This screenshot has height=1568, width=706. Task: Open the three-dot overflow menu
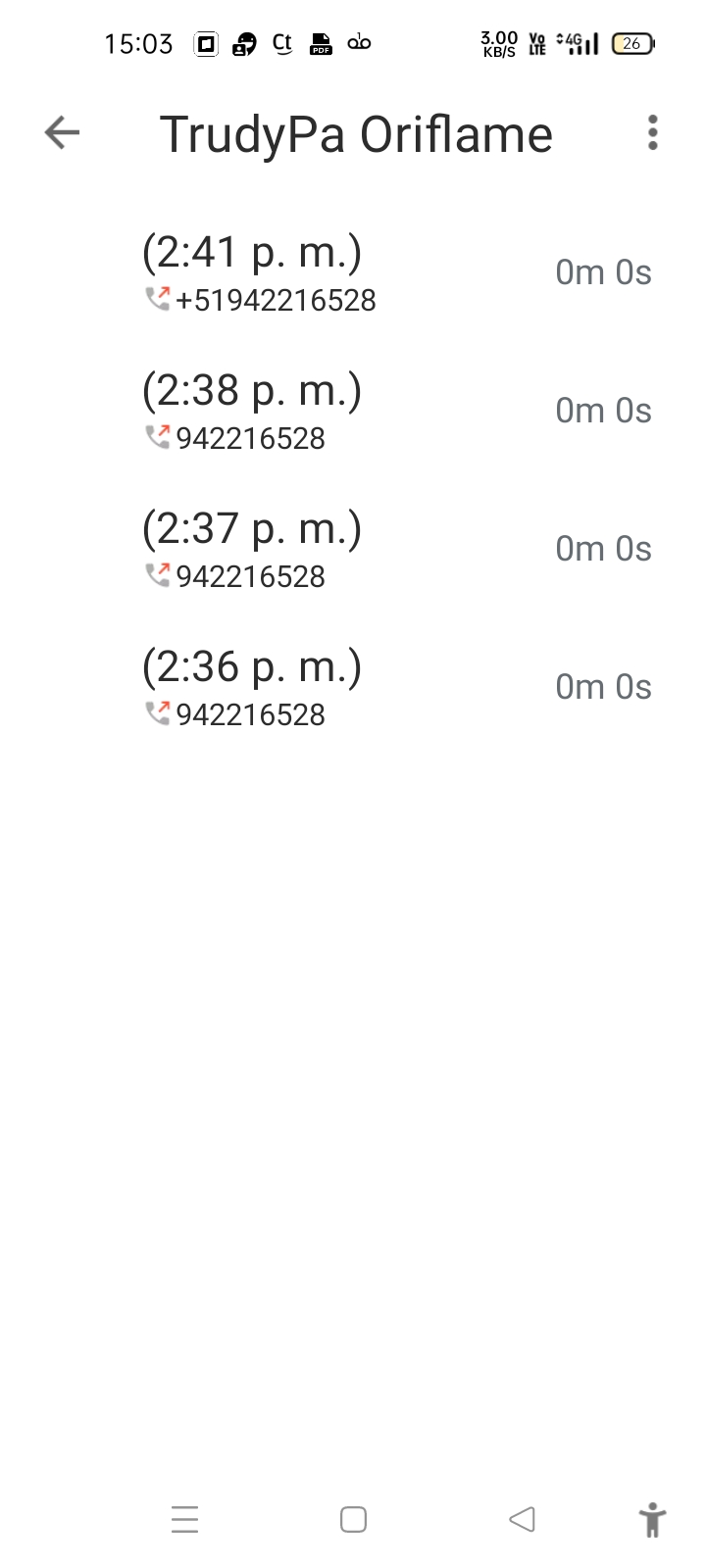click(652, 132)
